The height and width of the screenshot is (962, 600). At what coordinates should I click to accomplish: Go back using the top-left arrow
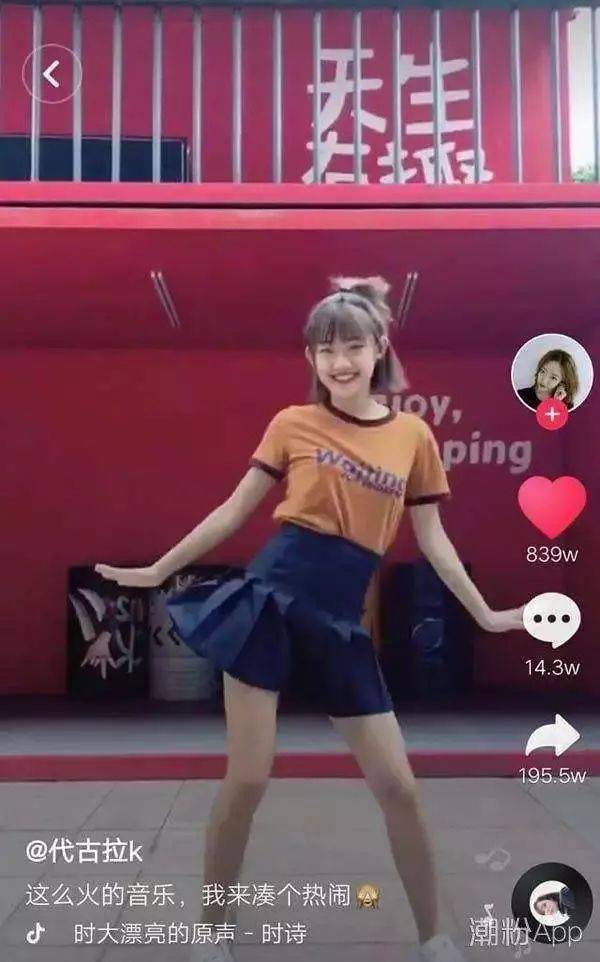[52, 74]
